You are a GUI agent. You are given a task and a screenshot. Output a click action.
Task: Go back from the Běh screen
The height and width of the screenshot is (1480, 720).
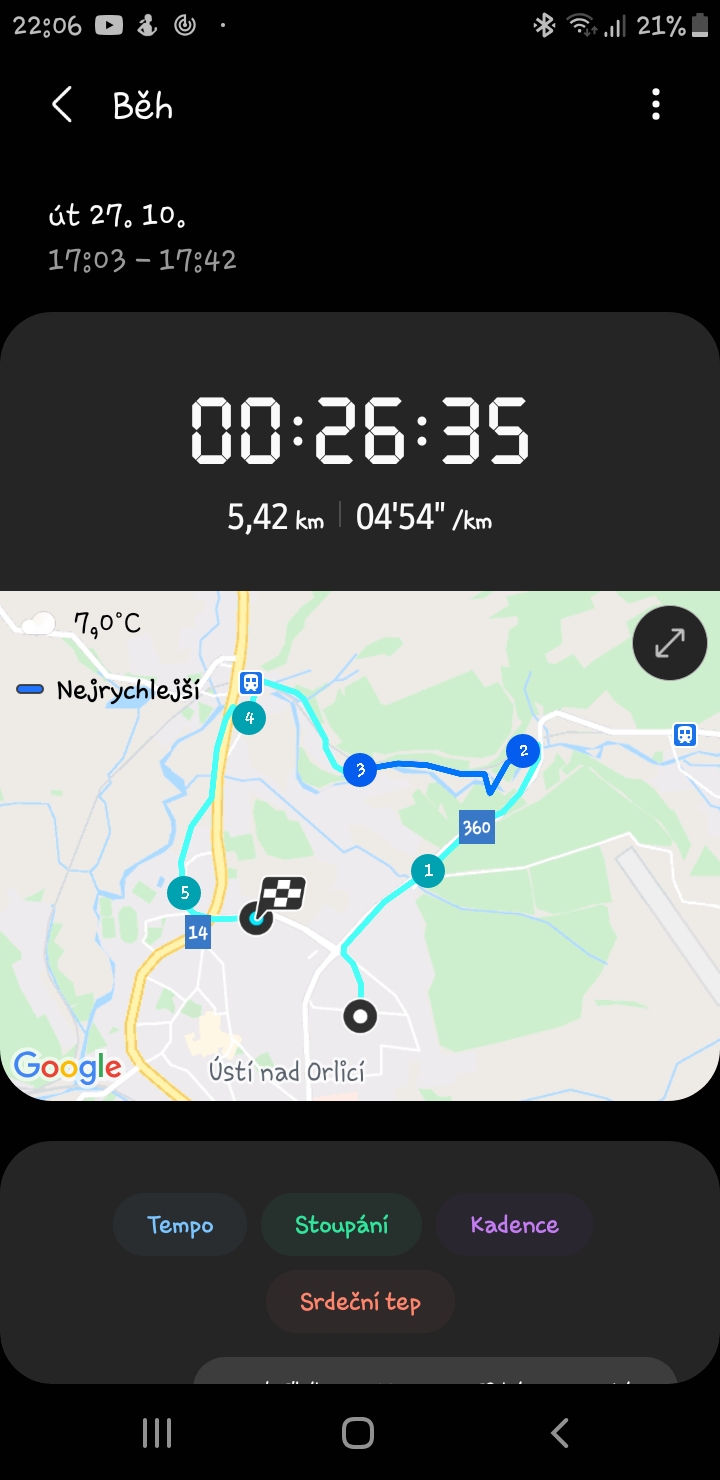(x=62, y=105)
